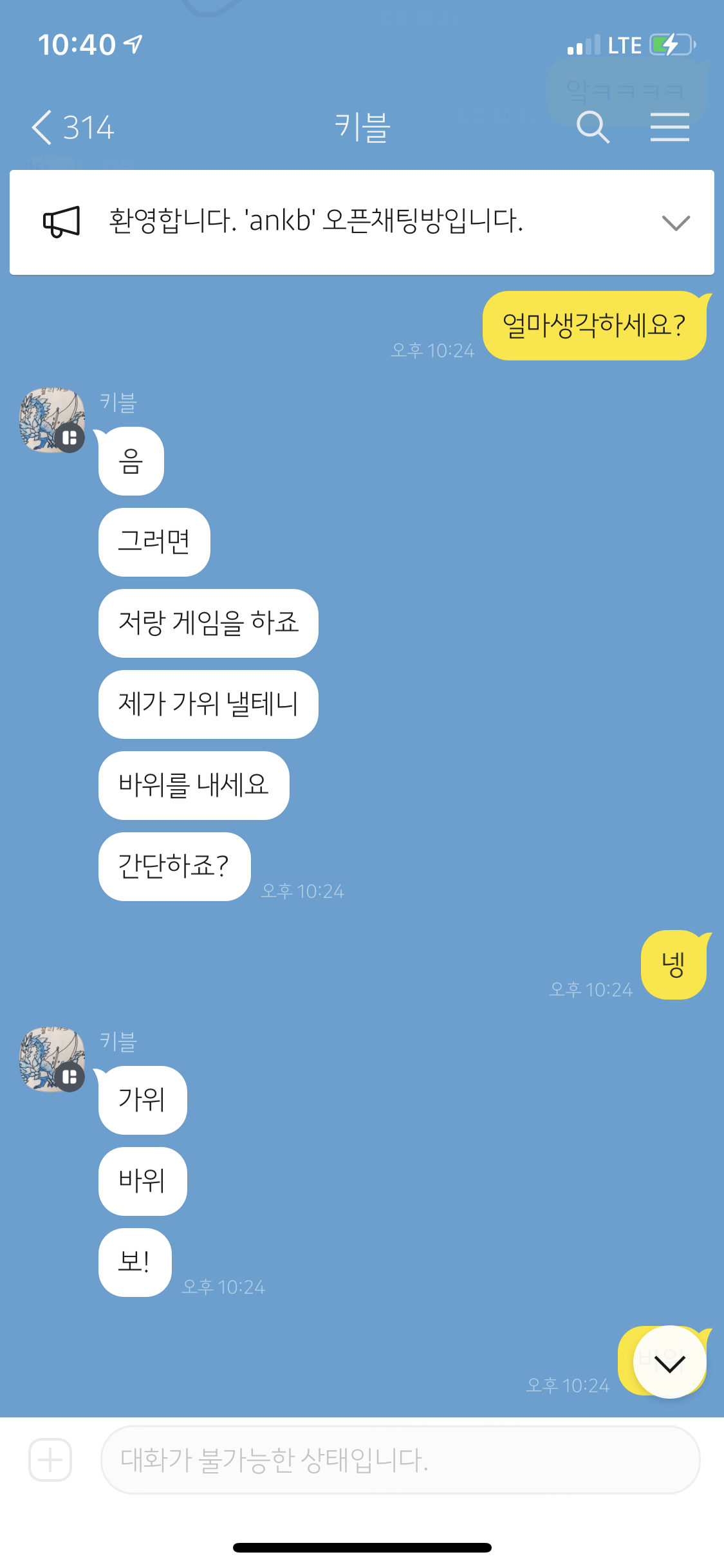View 키블's profile picture beside 음
724x1568 pixels.
point(52,420)
